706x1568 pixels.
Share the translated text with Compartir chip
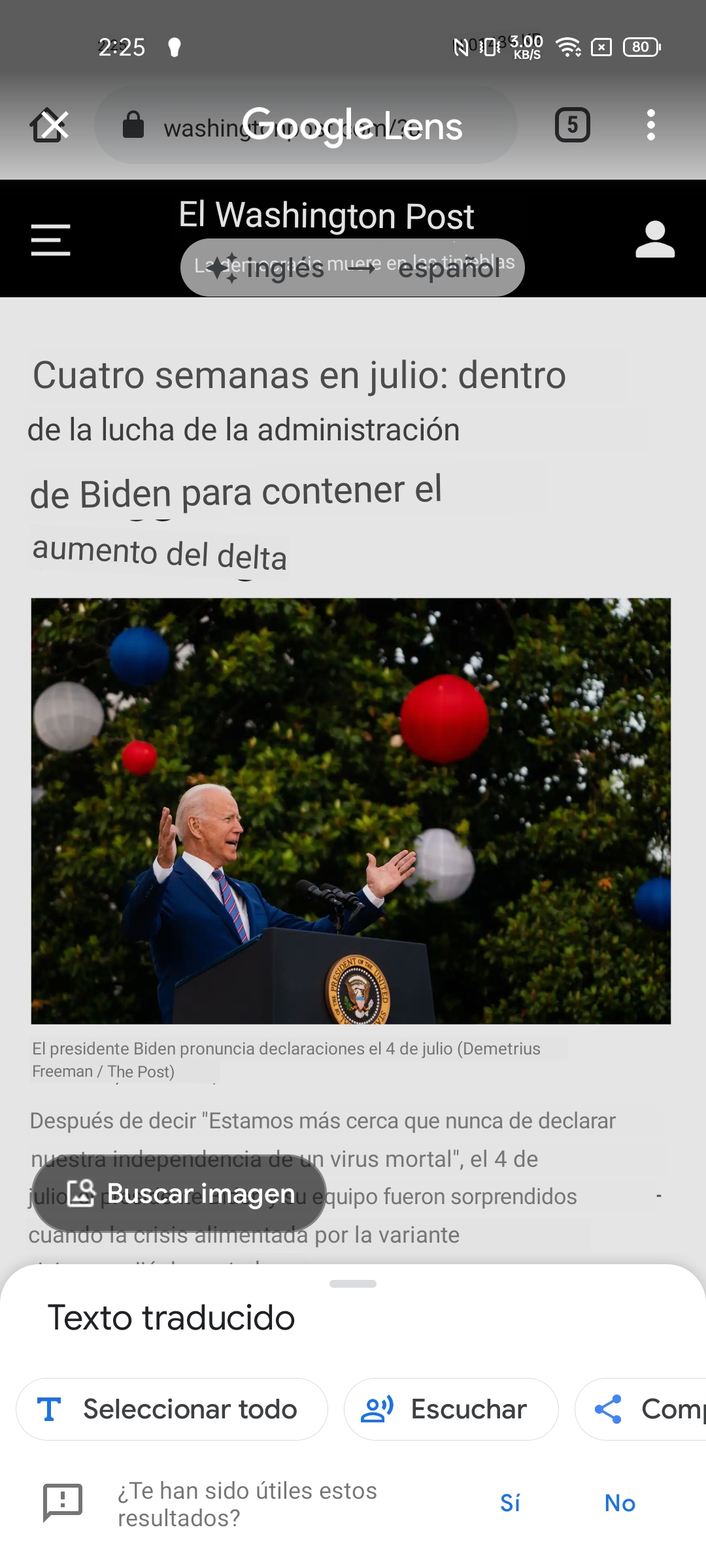click(x=641, y=1409)
